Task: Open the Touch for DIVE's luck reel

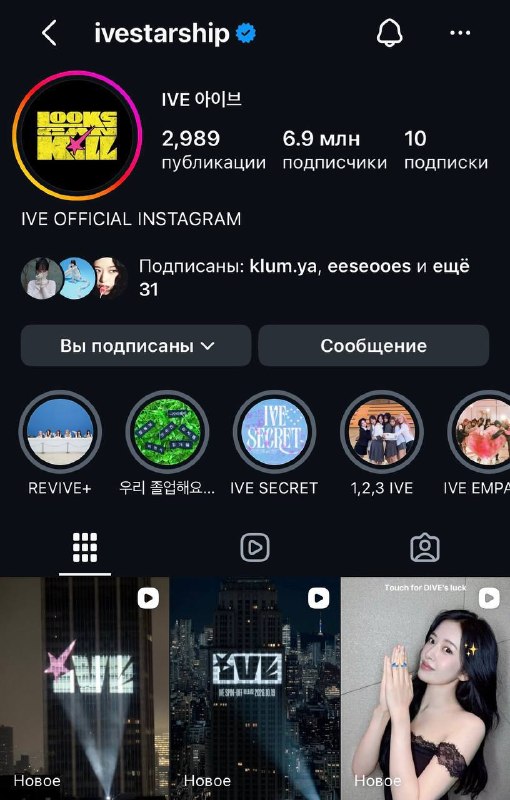Action: point(425,688)
